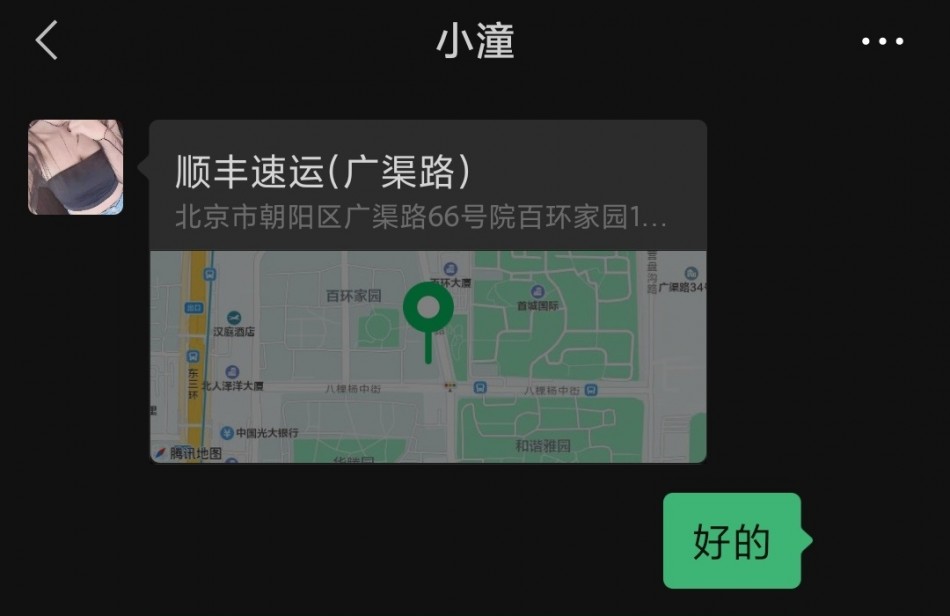Tap the sent 好的 message bubble
Viewport: 950px width, 616px height.
point(732,541)
